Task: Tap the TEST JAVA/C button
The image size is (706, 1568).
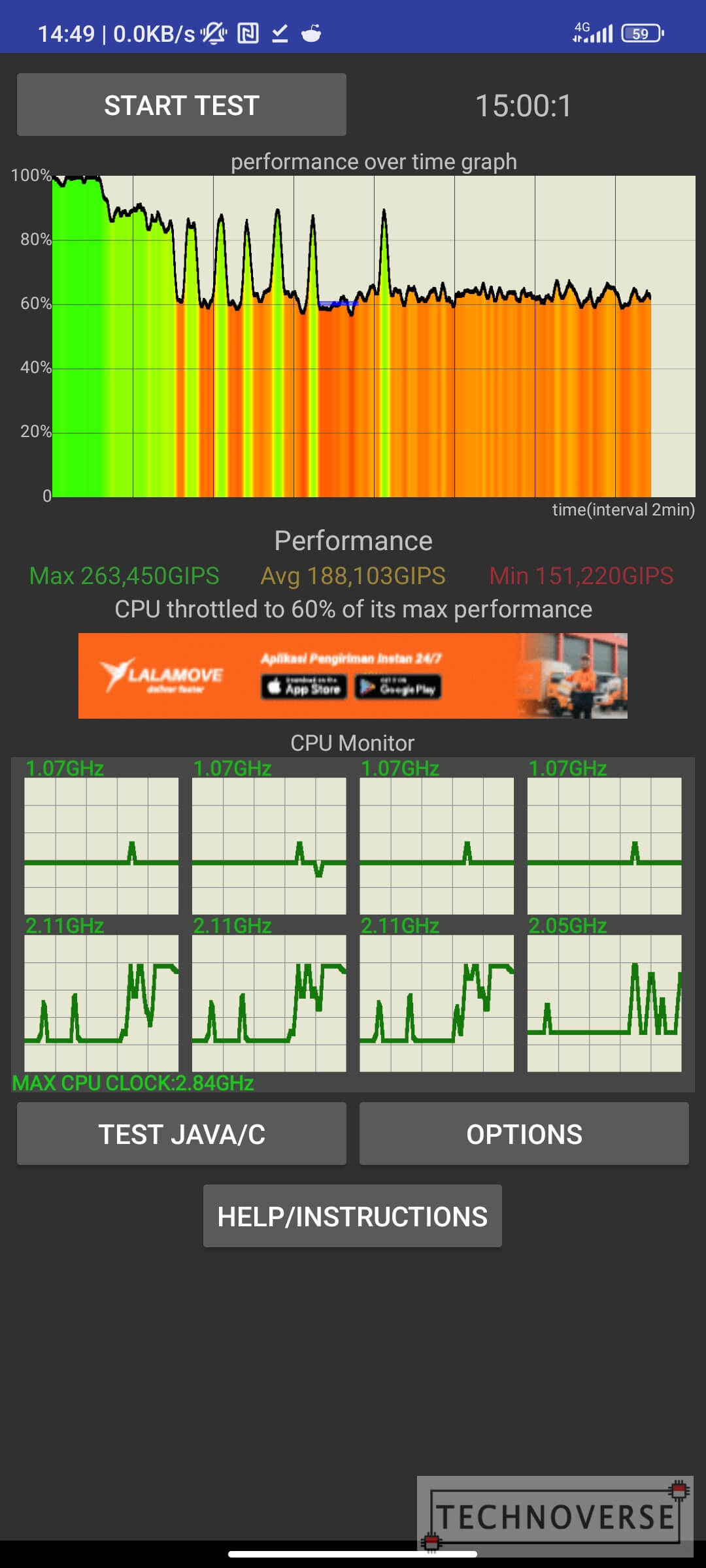Action: point(182,1134)
